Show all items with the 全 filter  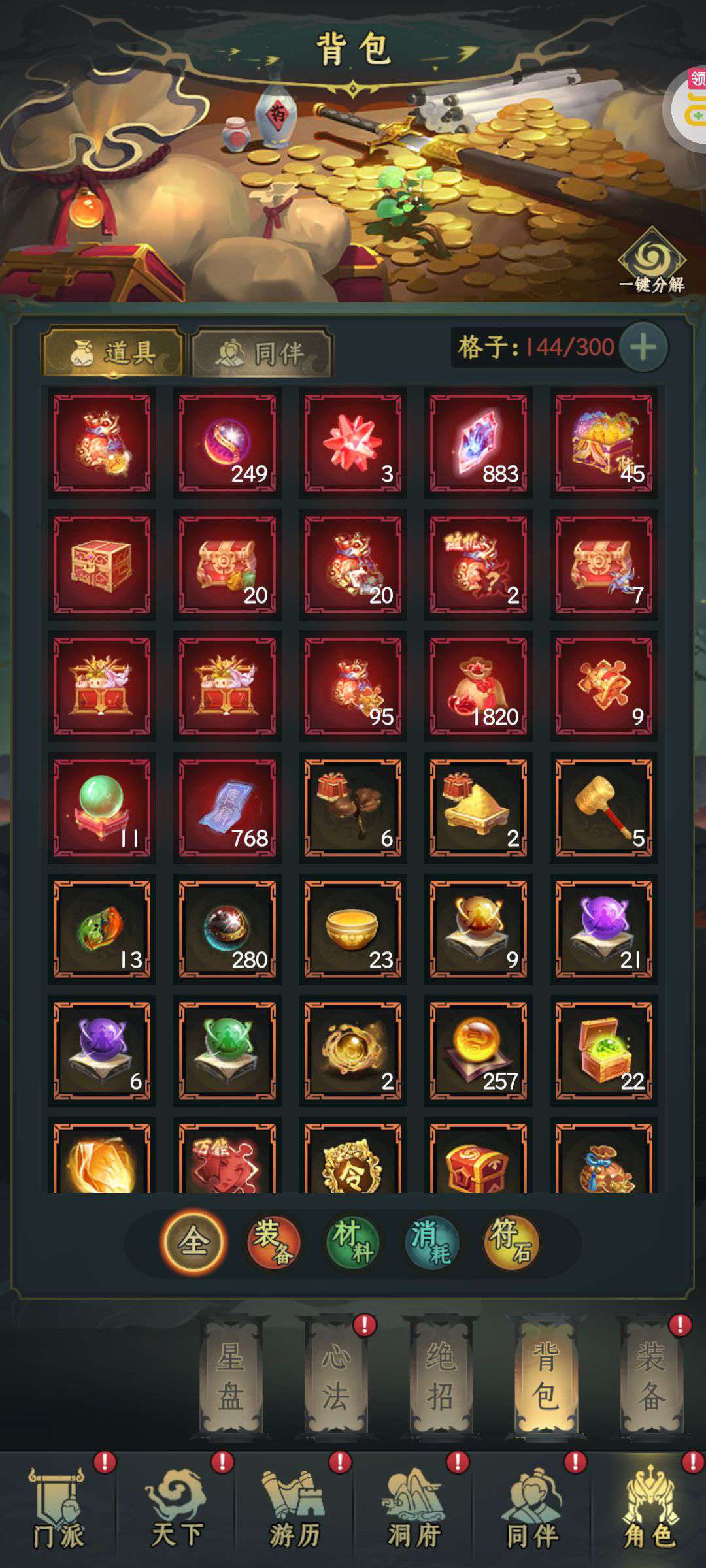194,1241
